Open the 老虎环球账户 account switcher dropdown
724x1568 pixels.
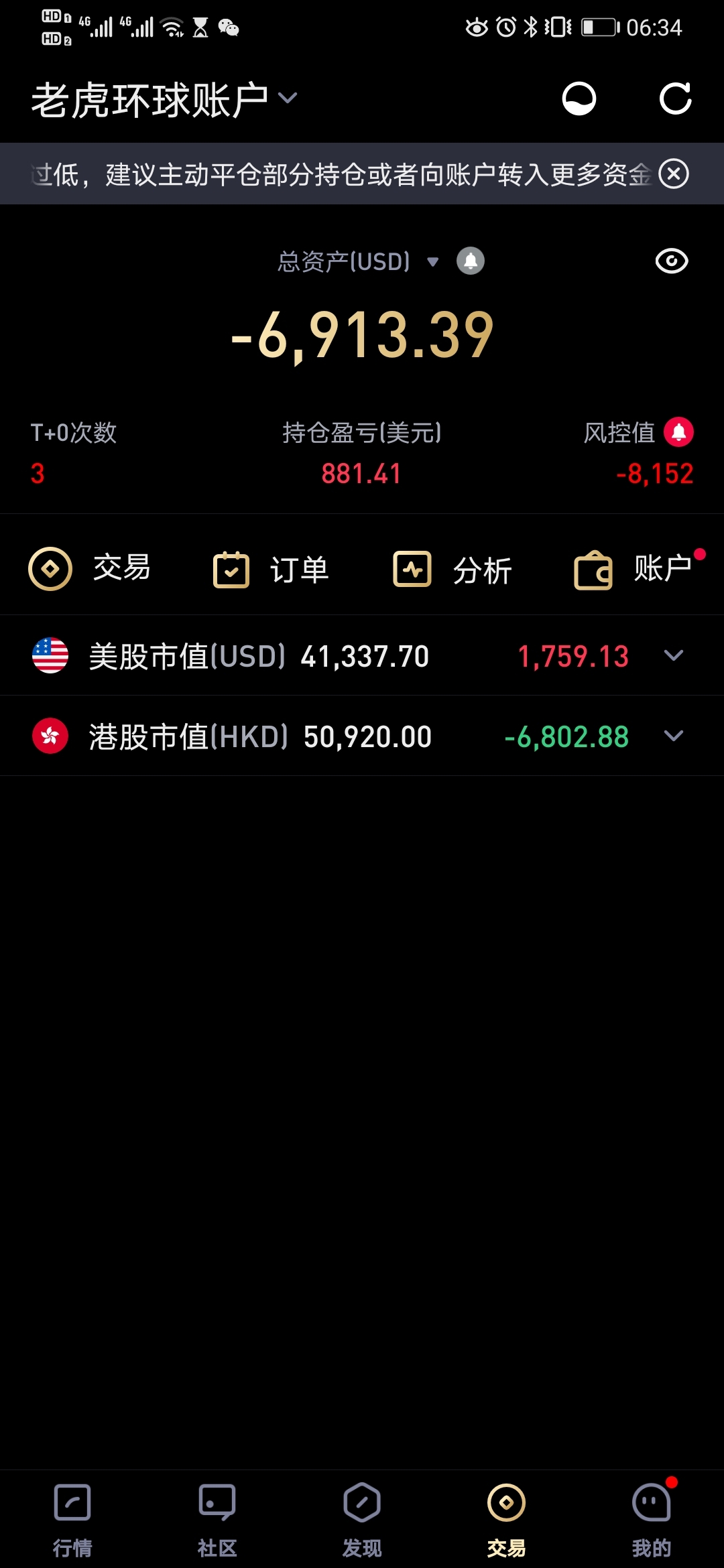pos(164,100)
